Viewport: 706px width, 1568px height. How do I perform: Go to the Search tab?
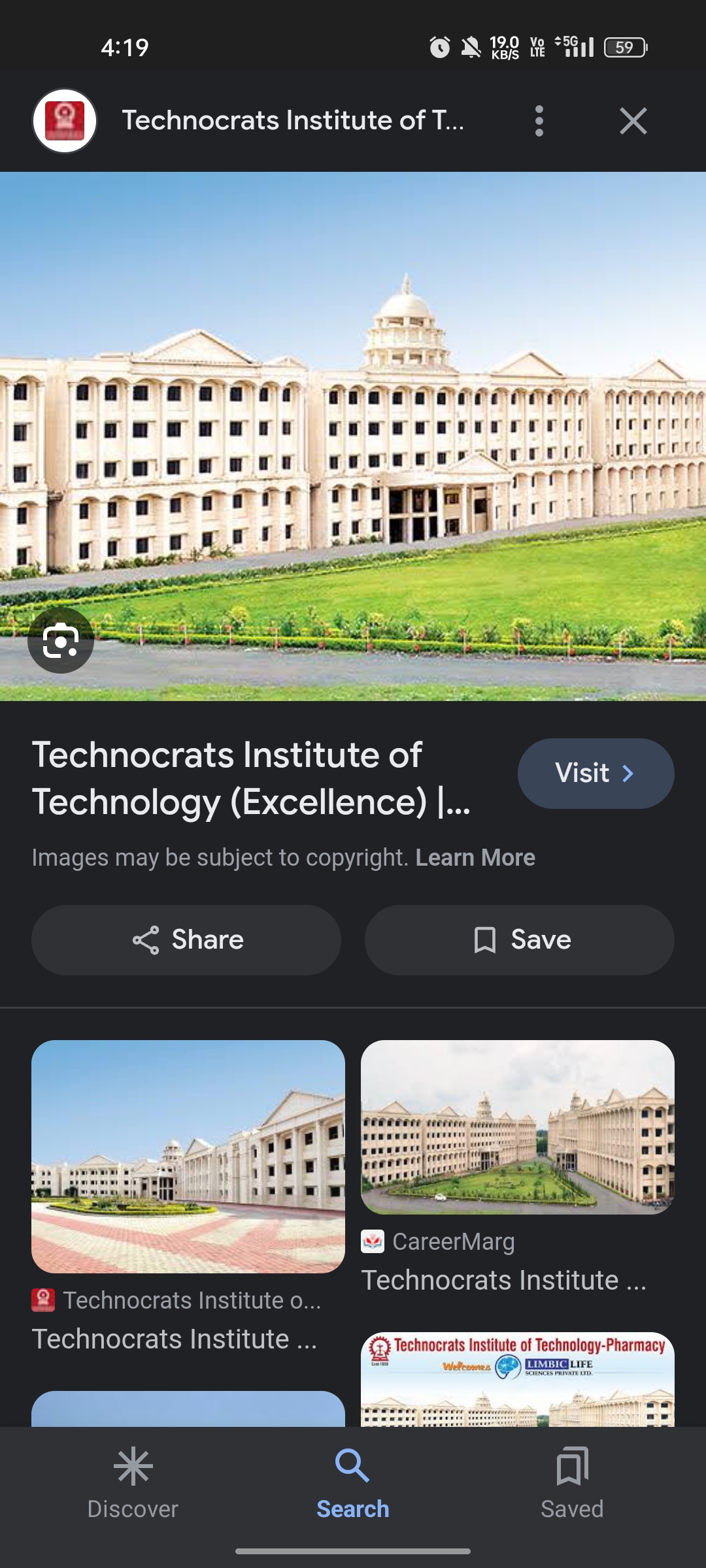(353, 1483)
